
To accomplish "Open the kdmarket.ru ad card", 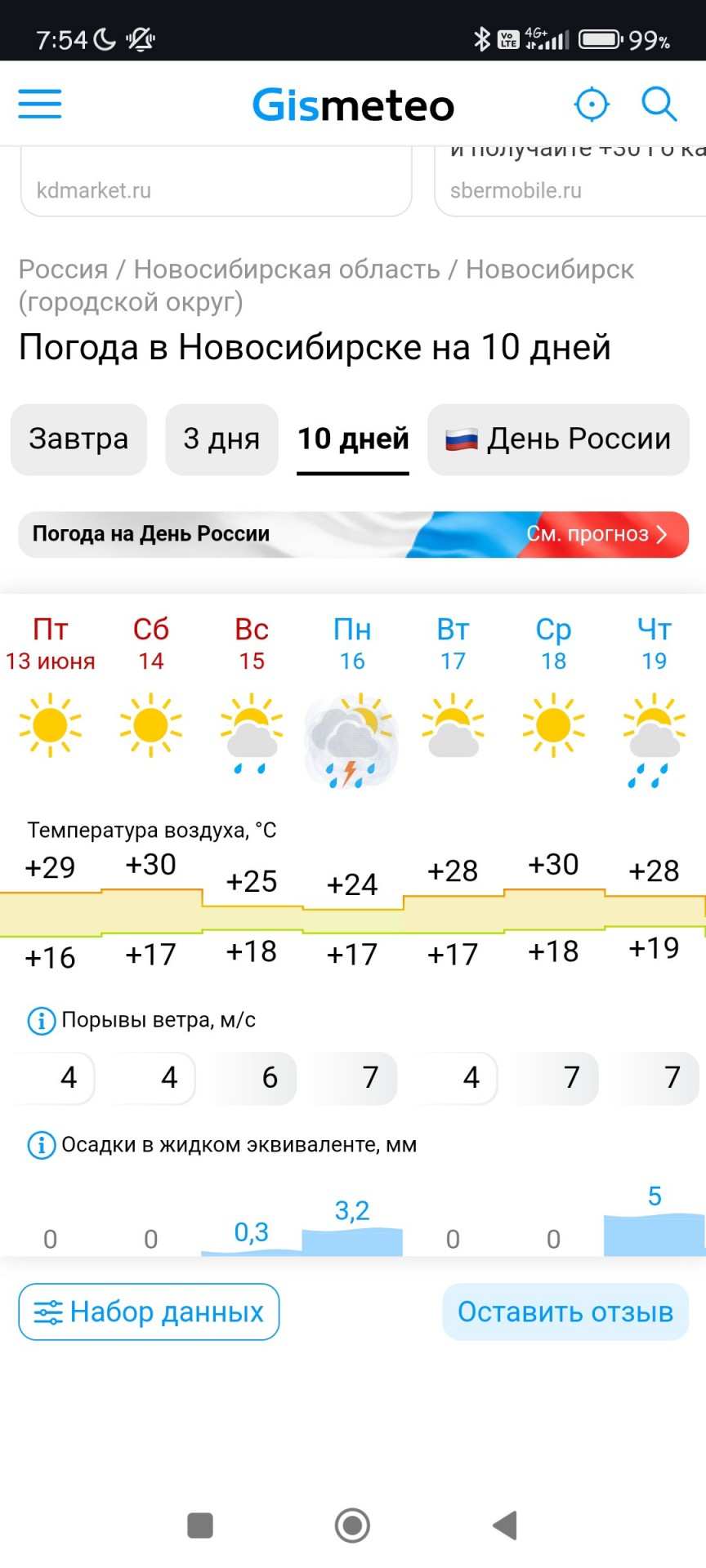I will coord(216,182).
